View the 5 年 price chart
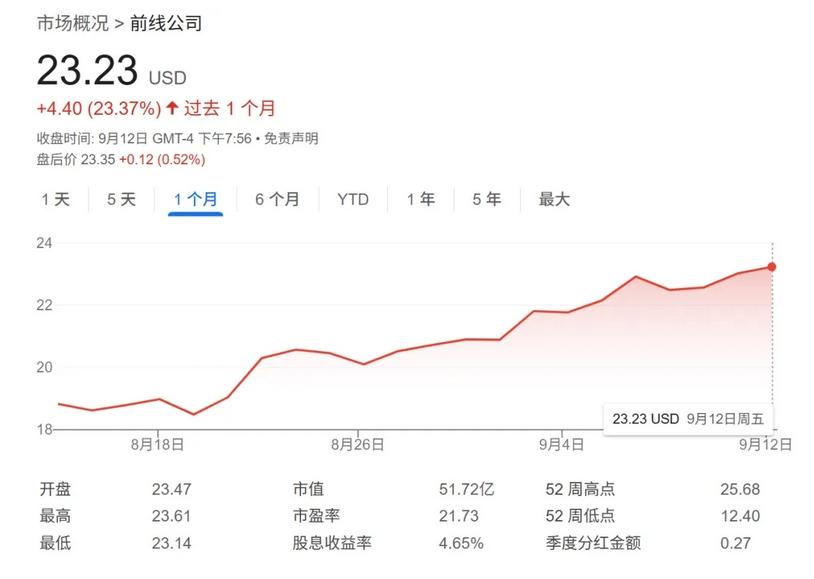 486,199
